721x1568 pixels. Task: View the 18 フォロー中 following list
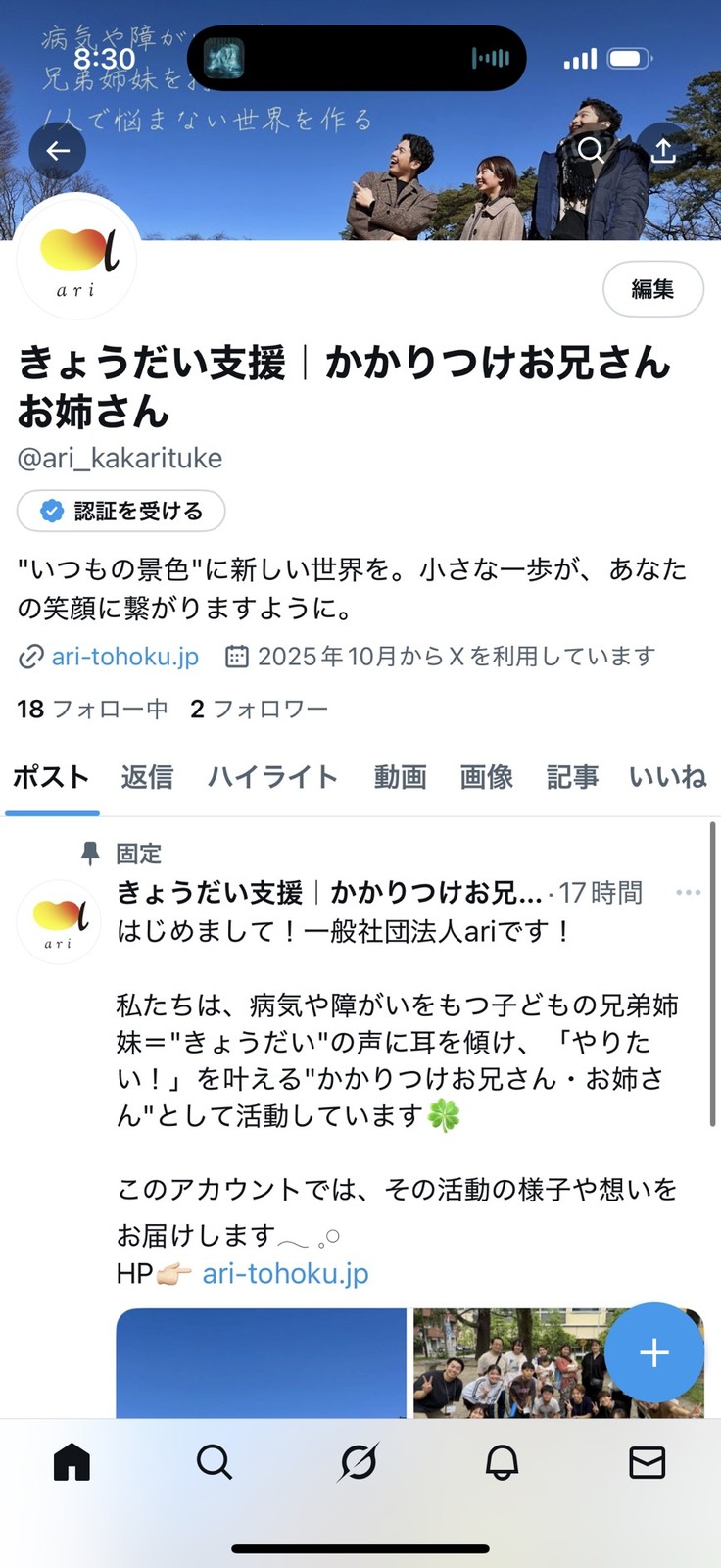(x=92, y=709)
